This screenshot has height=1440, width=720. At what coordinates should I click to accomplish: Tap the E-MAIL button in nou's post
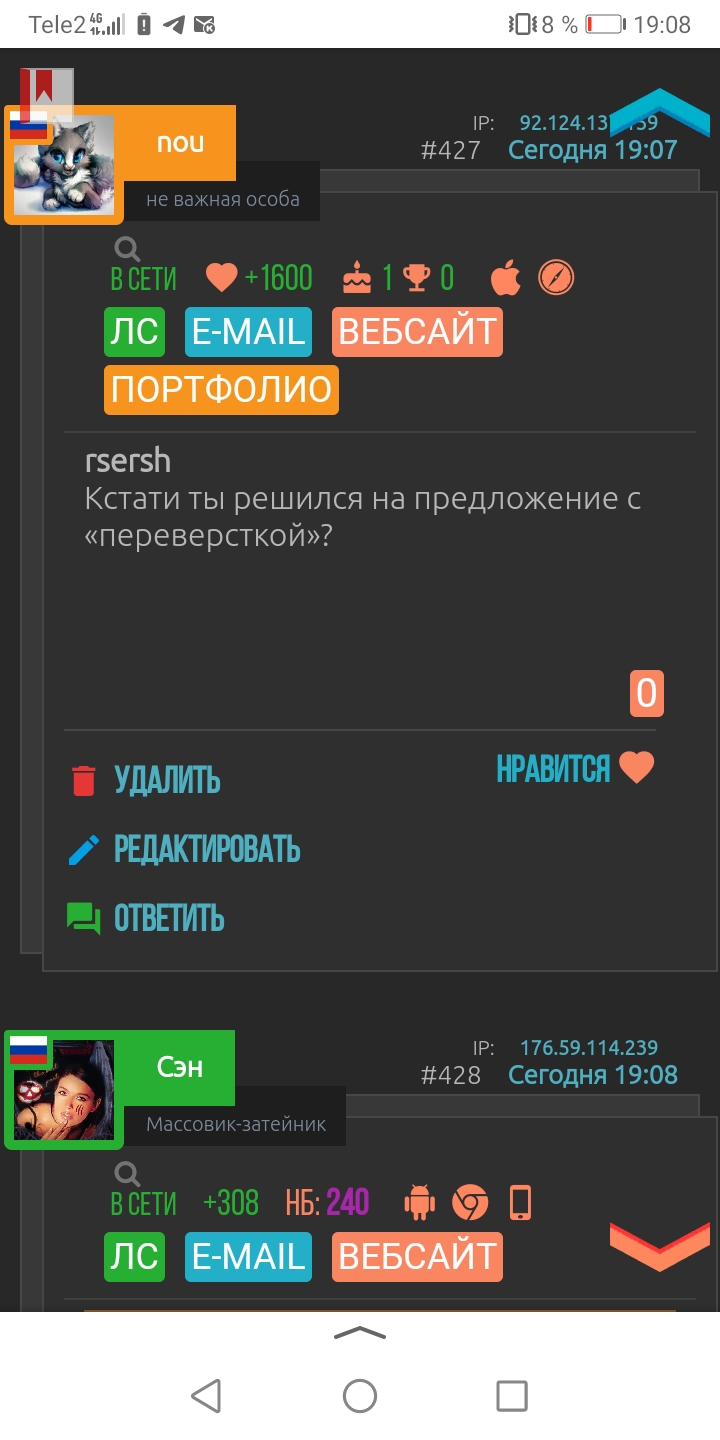(248, 332)
